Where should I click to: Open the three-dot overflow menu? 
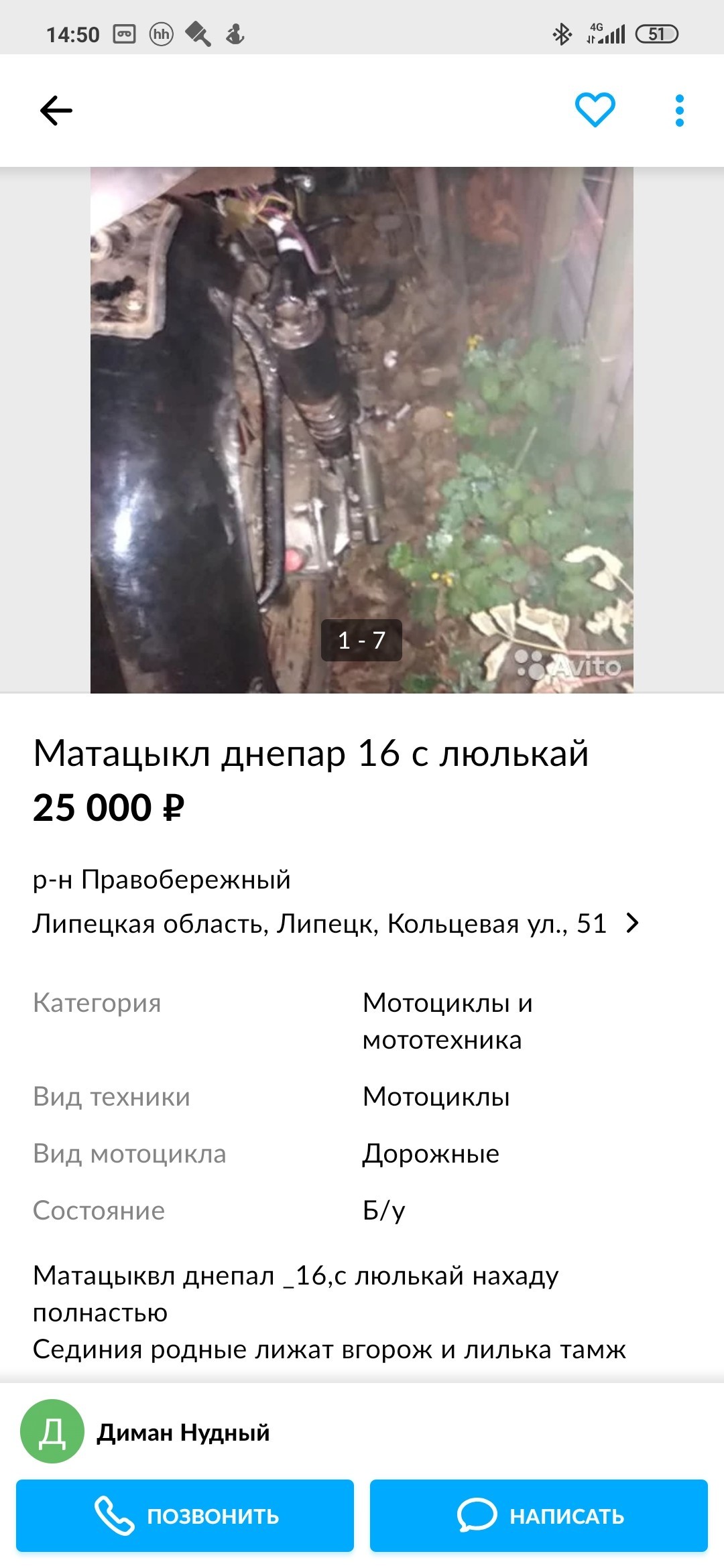coord(679,111)
